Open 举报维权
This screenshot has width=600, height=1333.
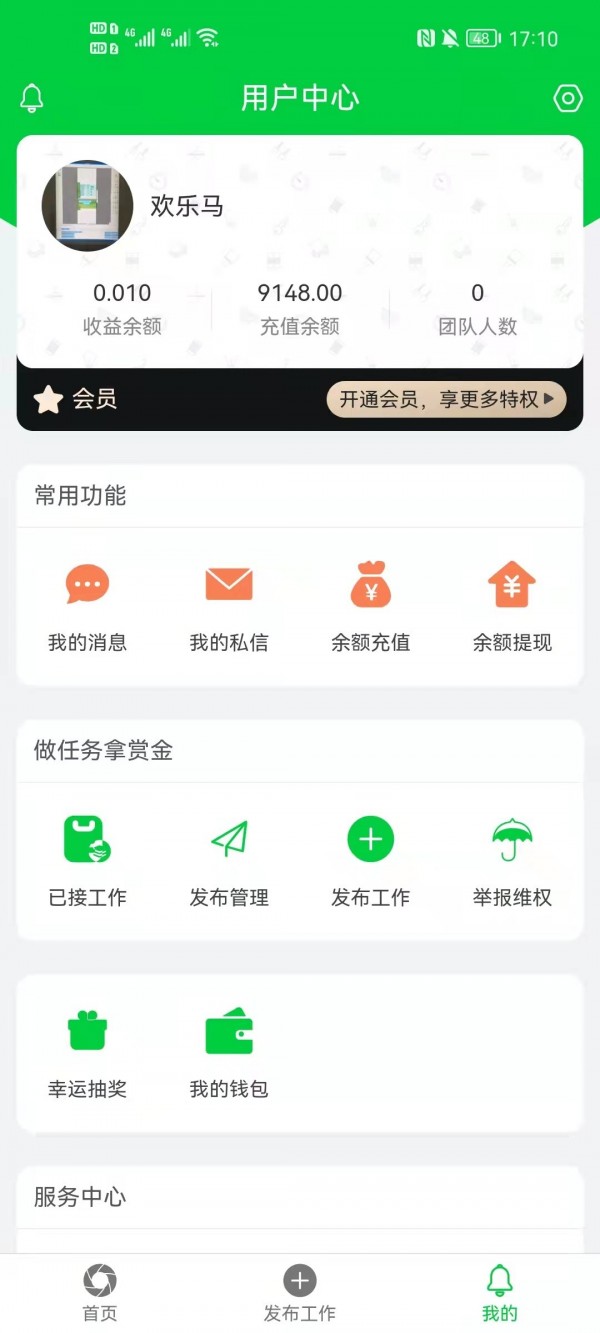[x=512, y=860]
